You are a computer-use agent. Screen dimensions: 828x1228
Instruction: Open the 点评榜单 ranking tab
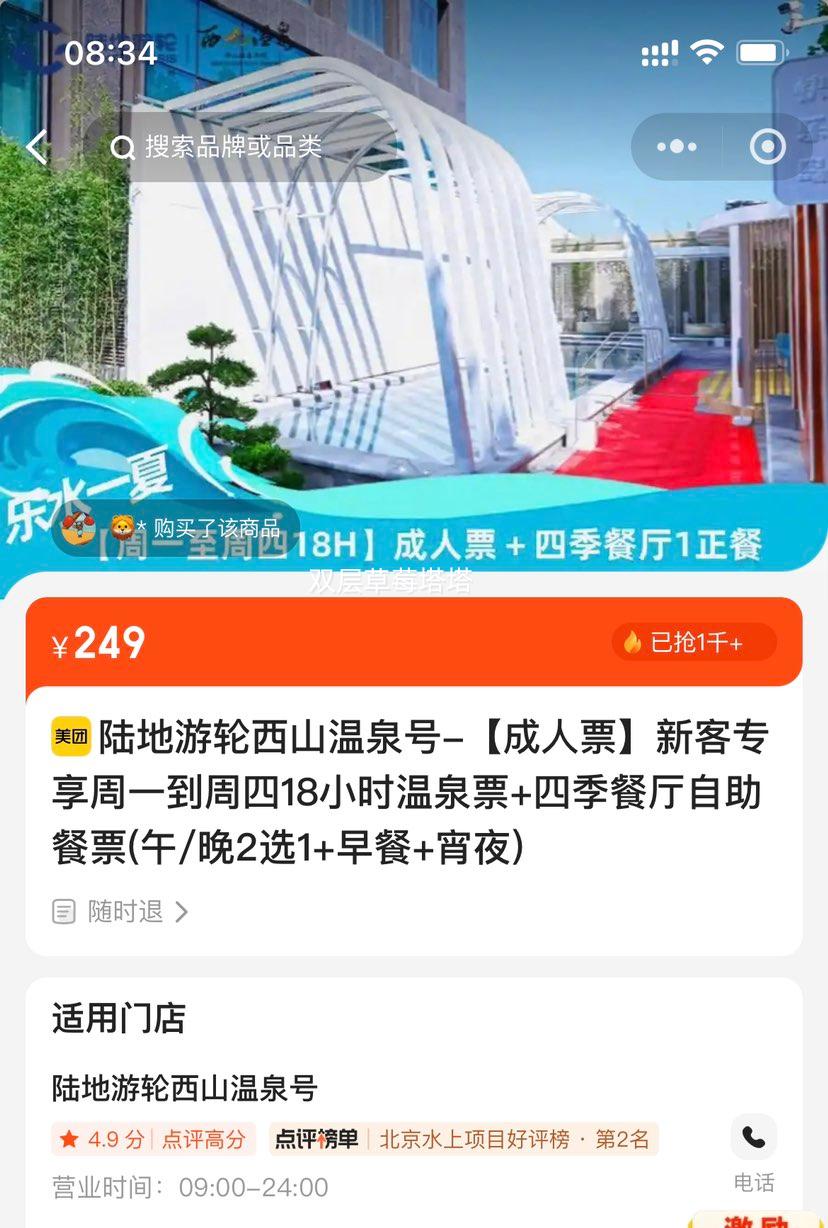(318, 1138)
